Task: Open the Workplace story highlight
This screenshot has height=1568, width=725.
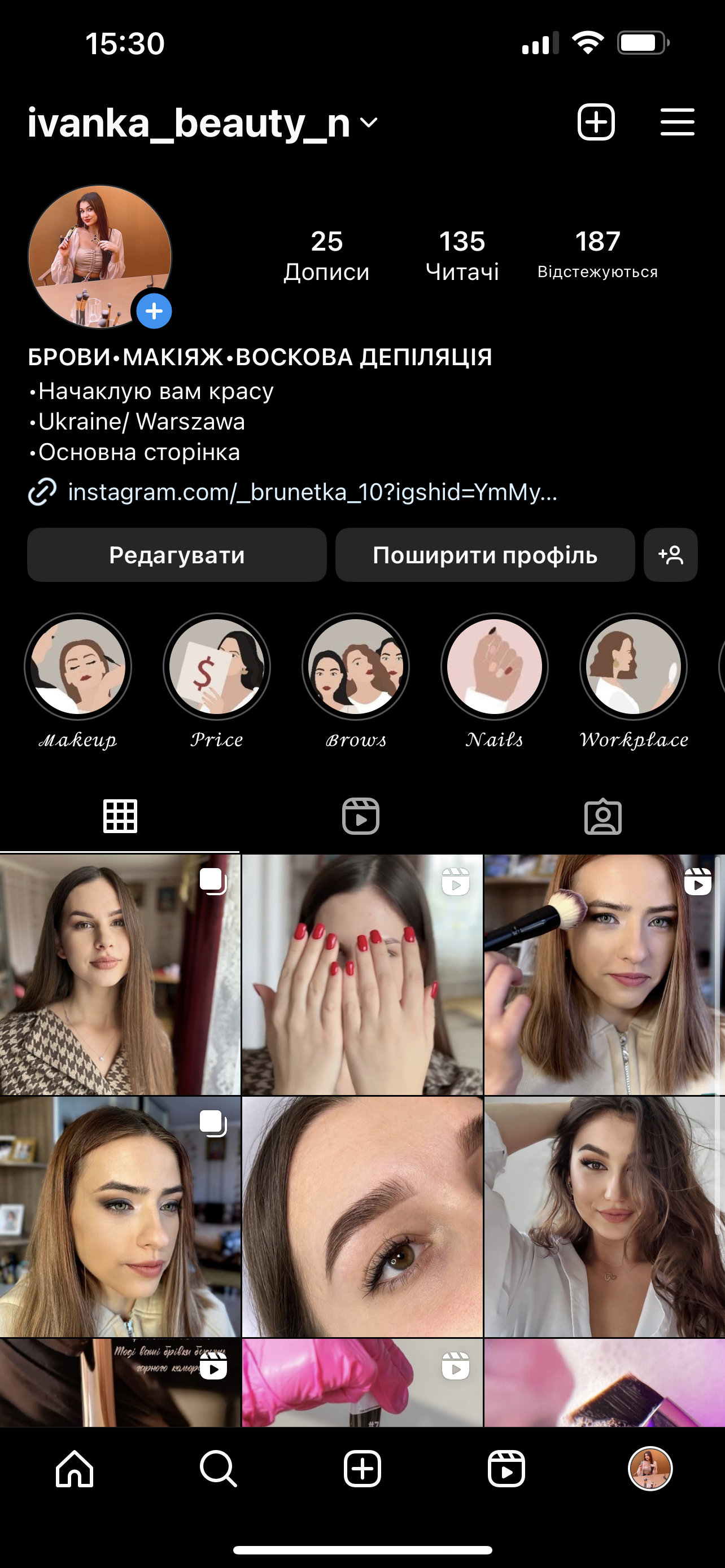Action: [634, 681]
